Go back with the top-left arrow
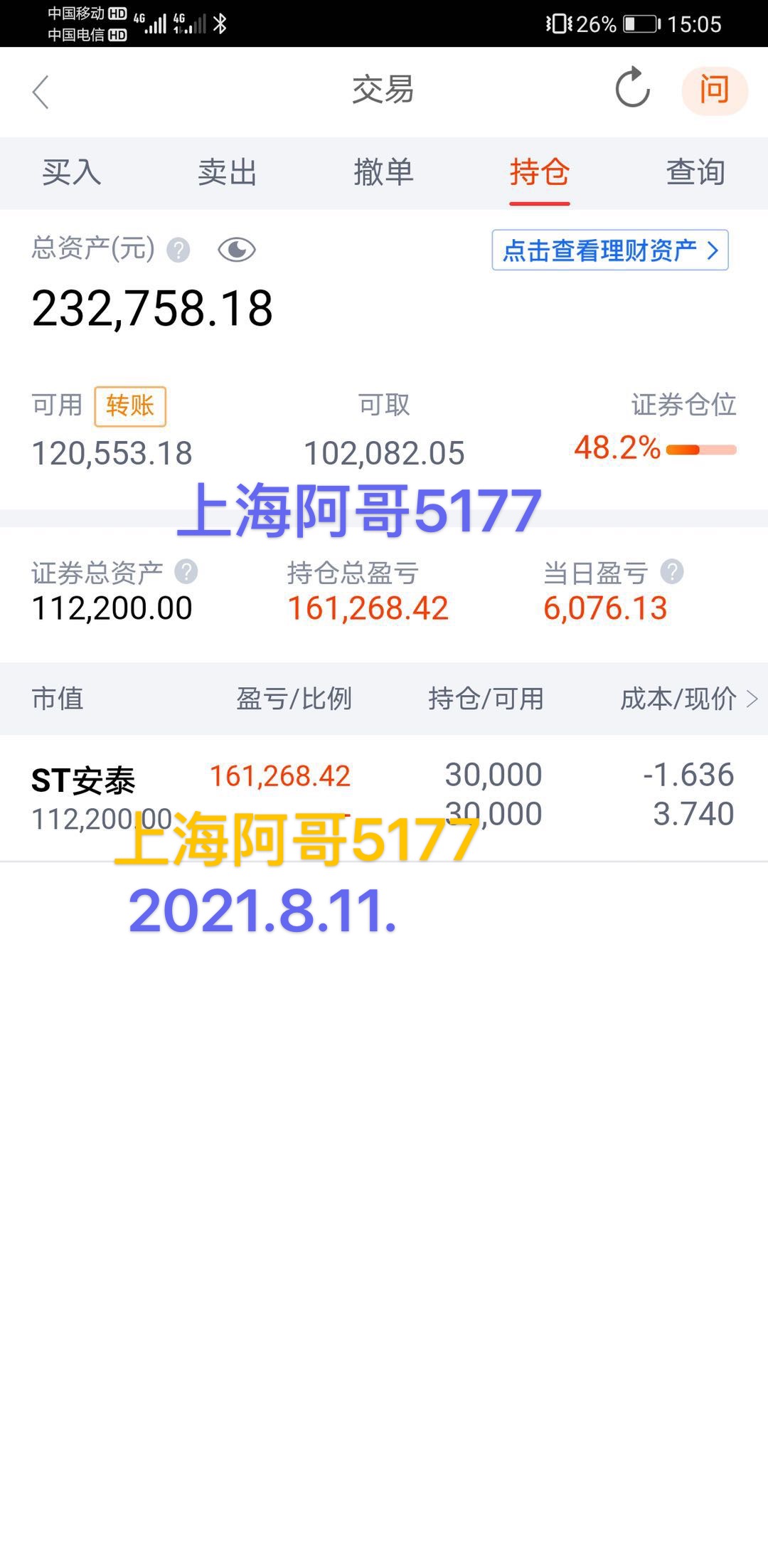The width and height of the screenshot is (768, 1568). 41,92
